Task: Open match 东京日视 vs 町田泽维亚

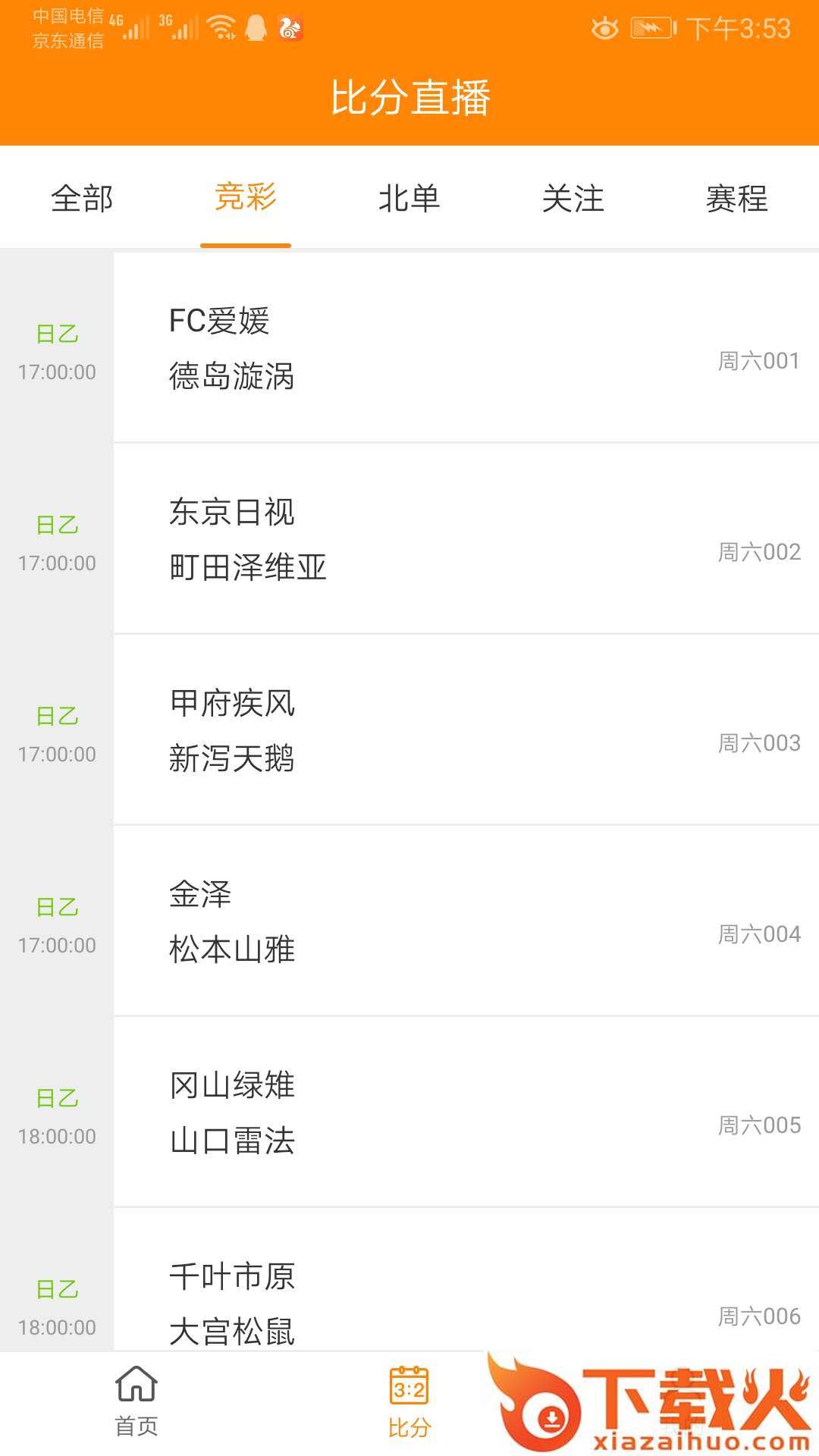Action: [x=466, y=539]
